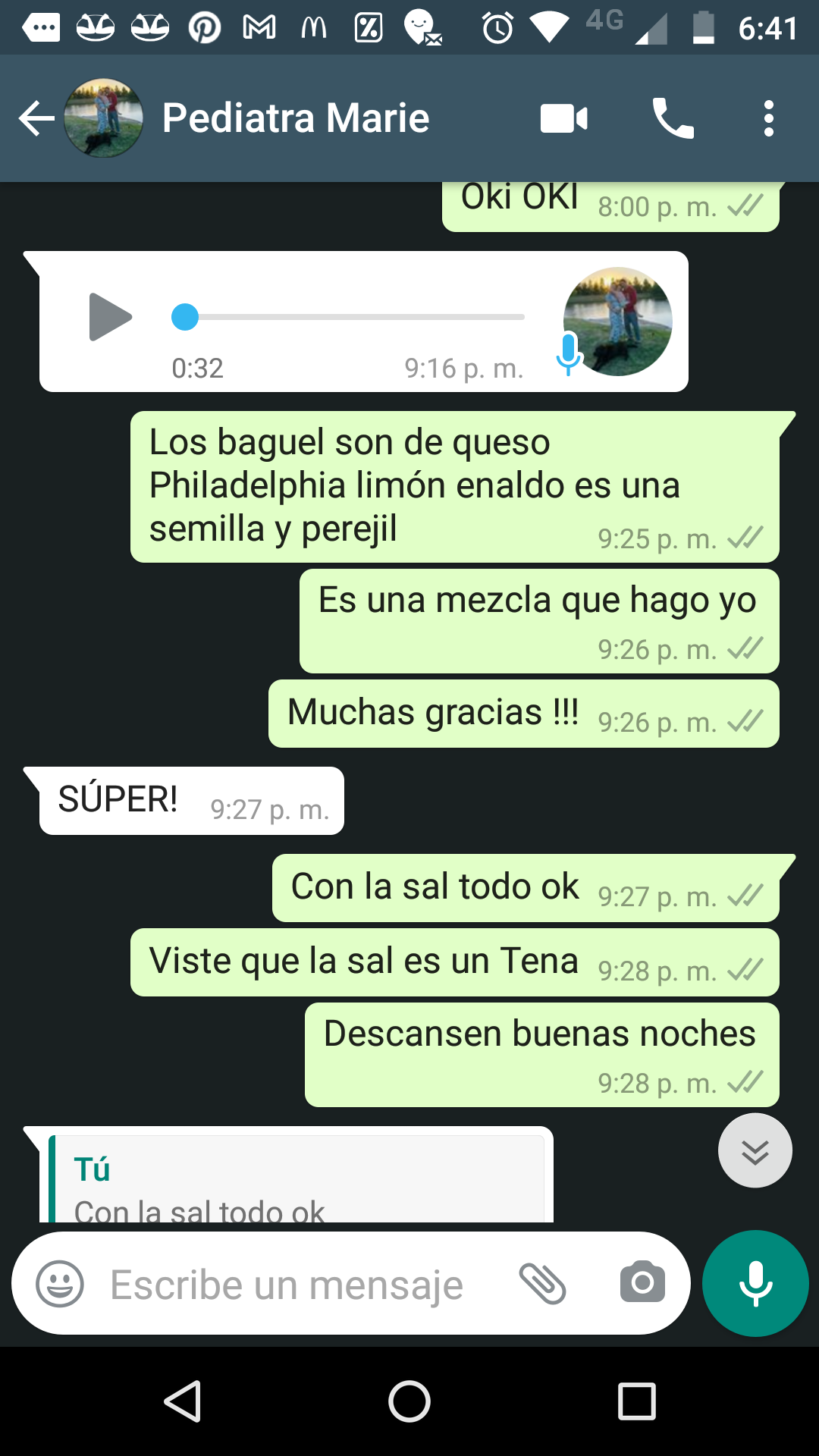The width and height of the screenshot is (819, 1456).
Task: Open the quoted reply 'Con la sal todo ok'
Action: pos(297,1179)
